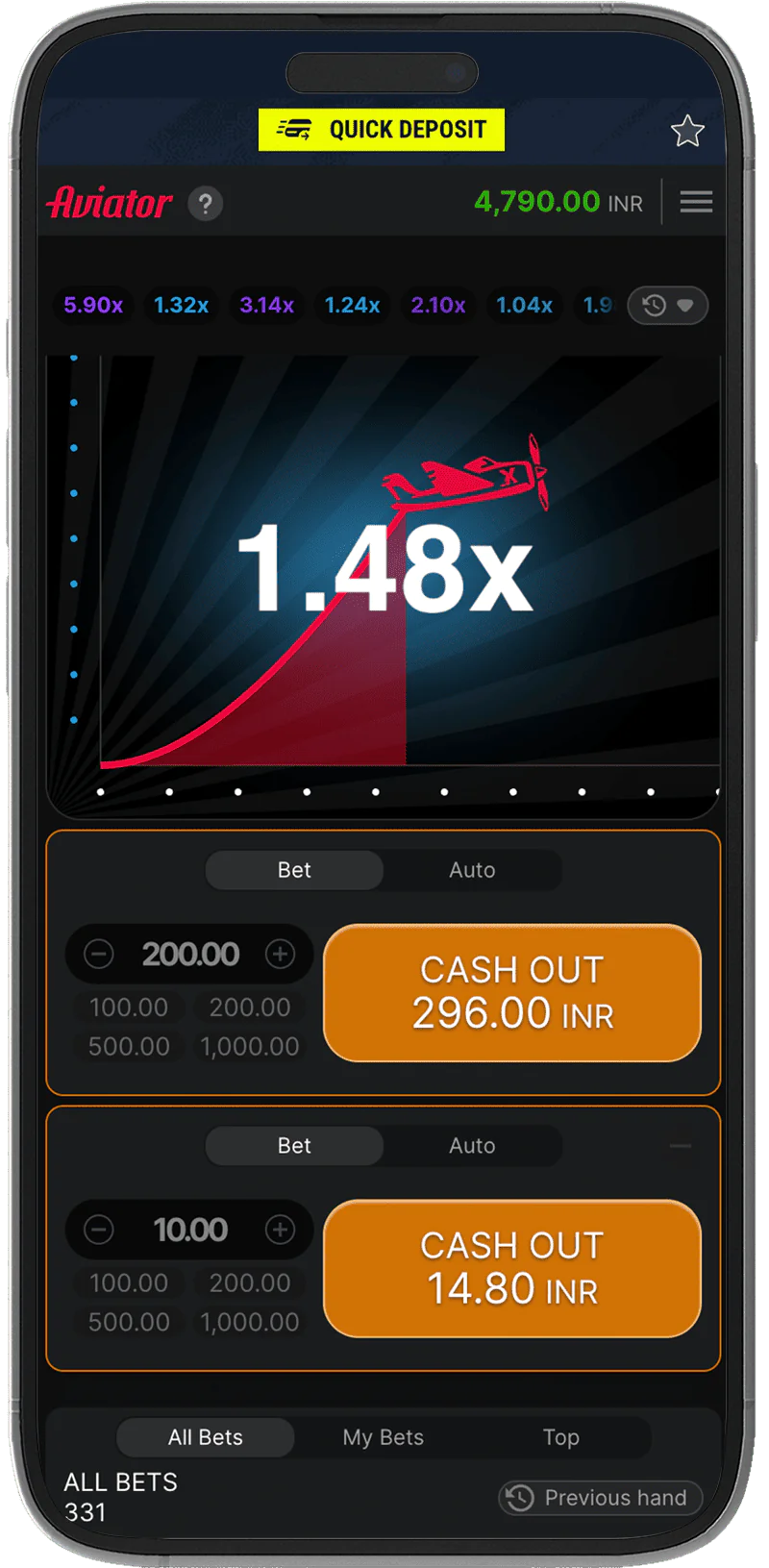The image size is (769, 1568).
Task: Cash out 296.00 INR
Action: 512,993
